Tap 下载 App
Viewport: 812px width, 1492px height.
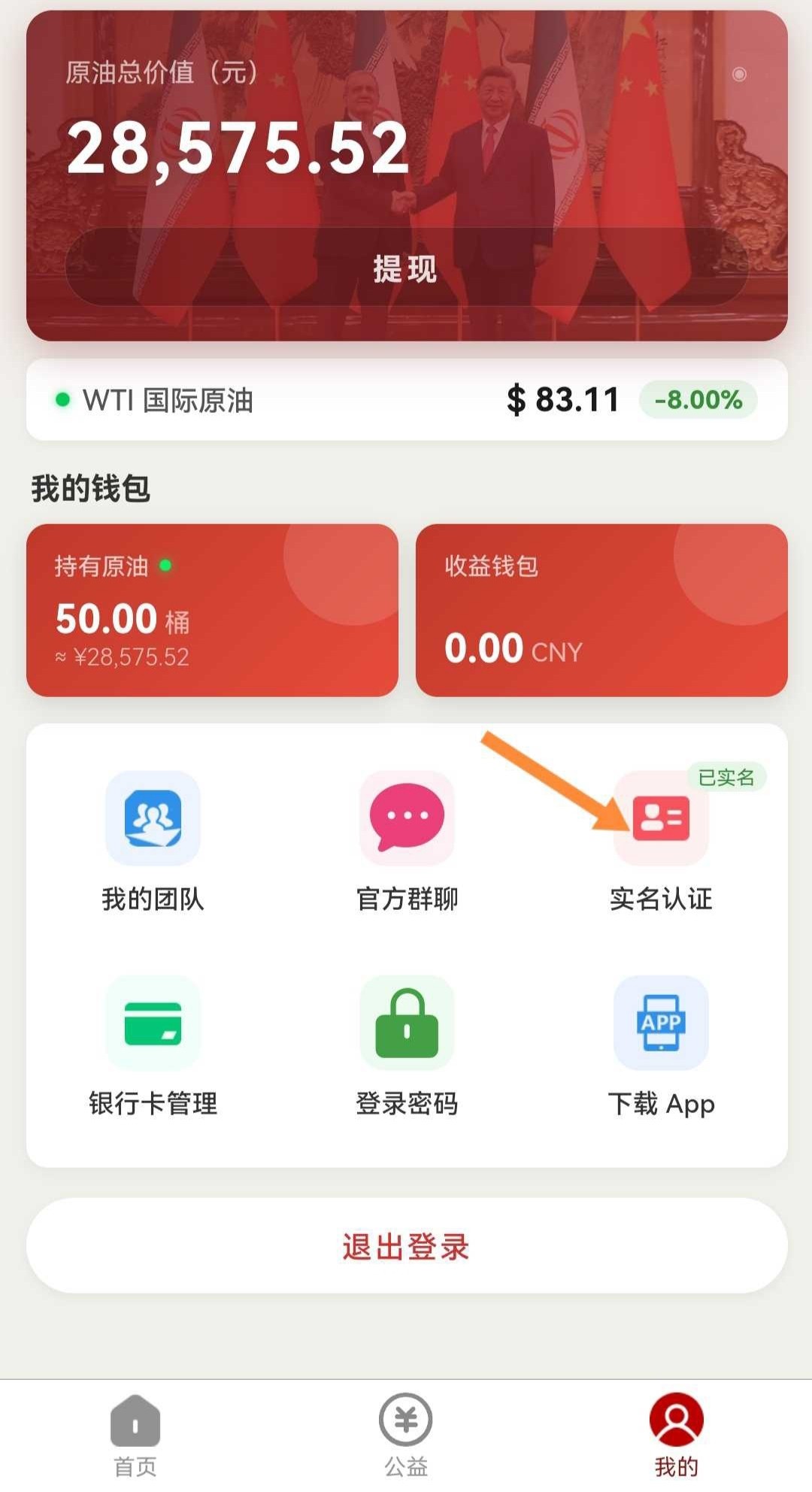(x=661, y=1045)
